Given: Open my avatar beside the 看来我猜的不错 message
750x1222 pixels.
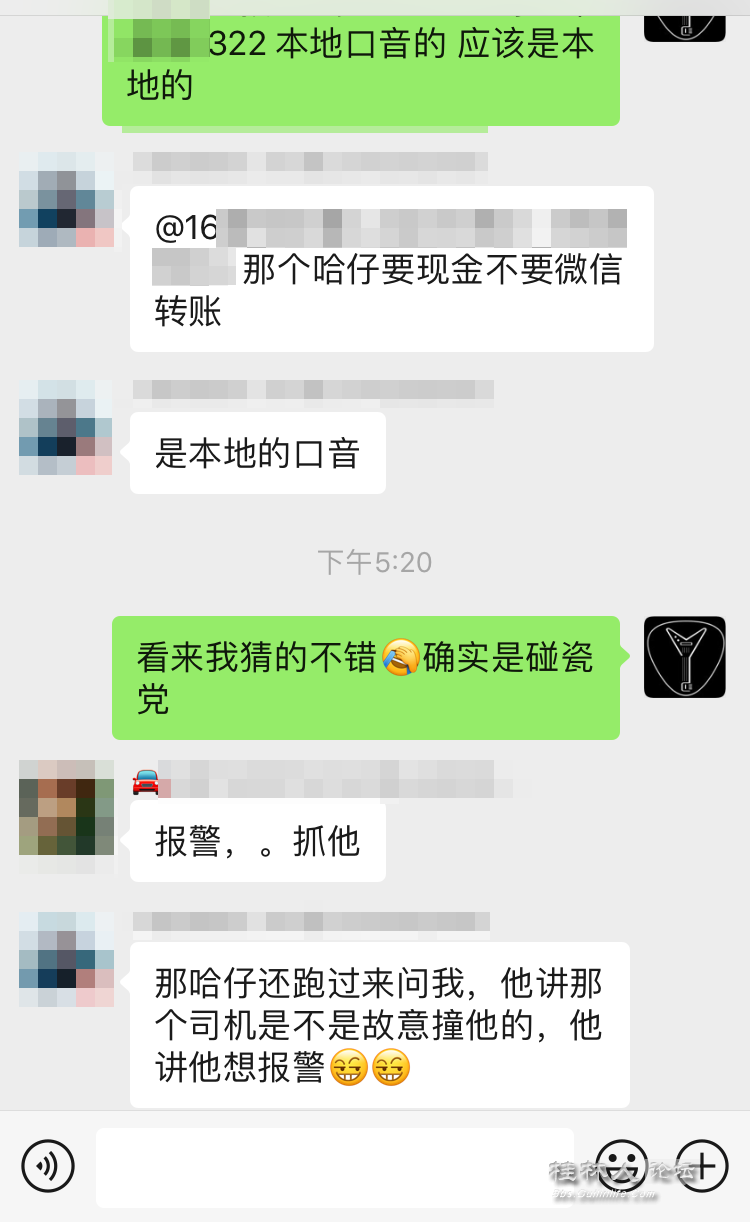Looking at the screenshot, I should pos(684,657).
